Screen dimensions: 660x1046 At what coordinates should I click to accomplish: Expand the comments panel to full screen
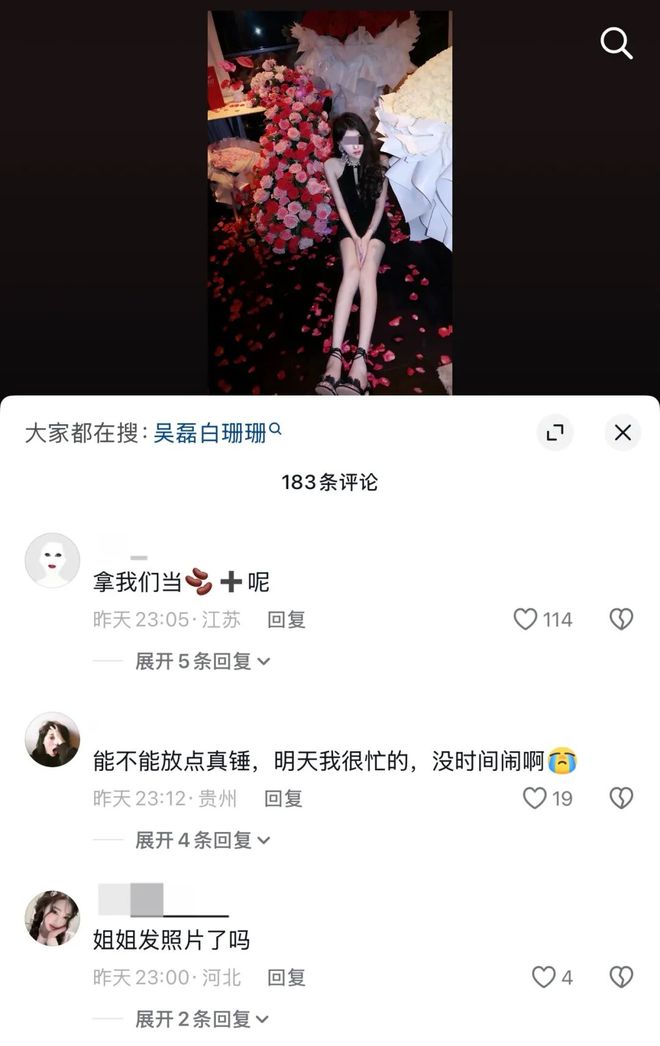(555, 433)
